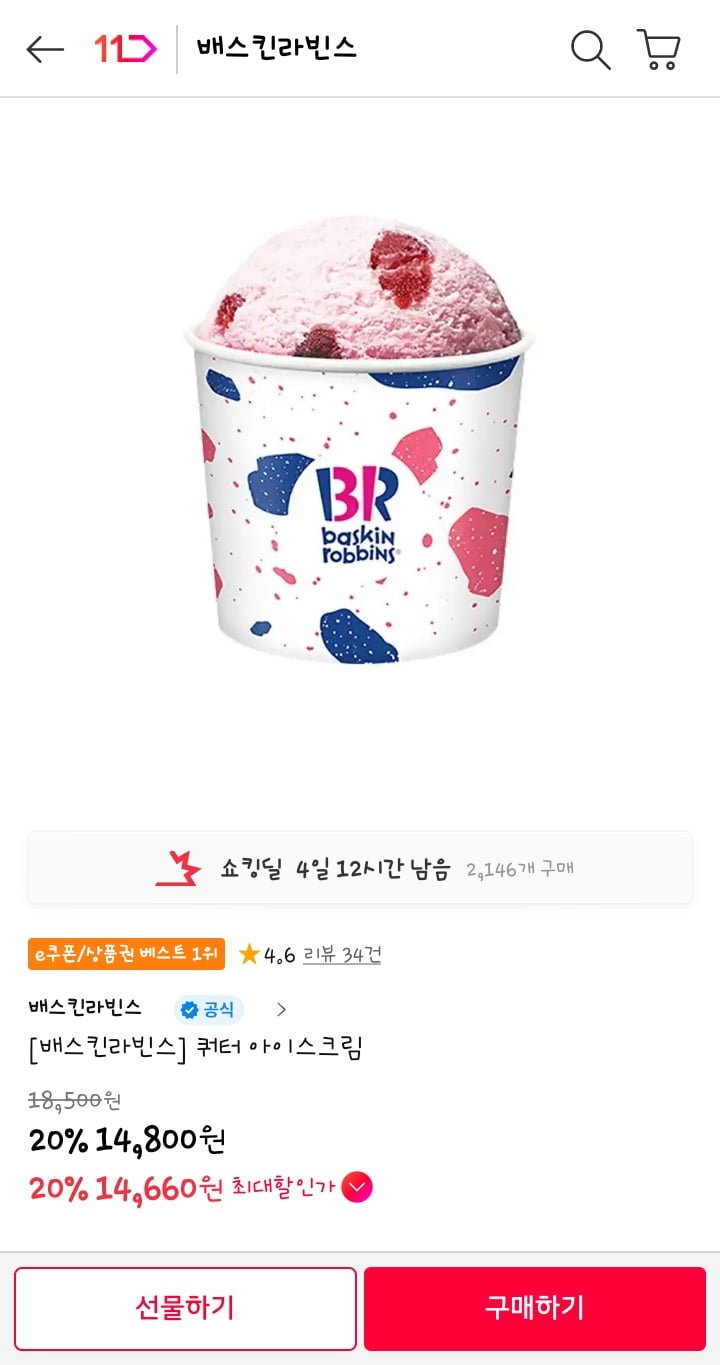This screenshot has width=720, height=1365.
Task: Tap the 구매하기 buy button
Action: 534,1308
